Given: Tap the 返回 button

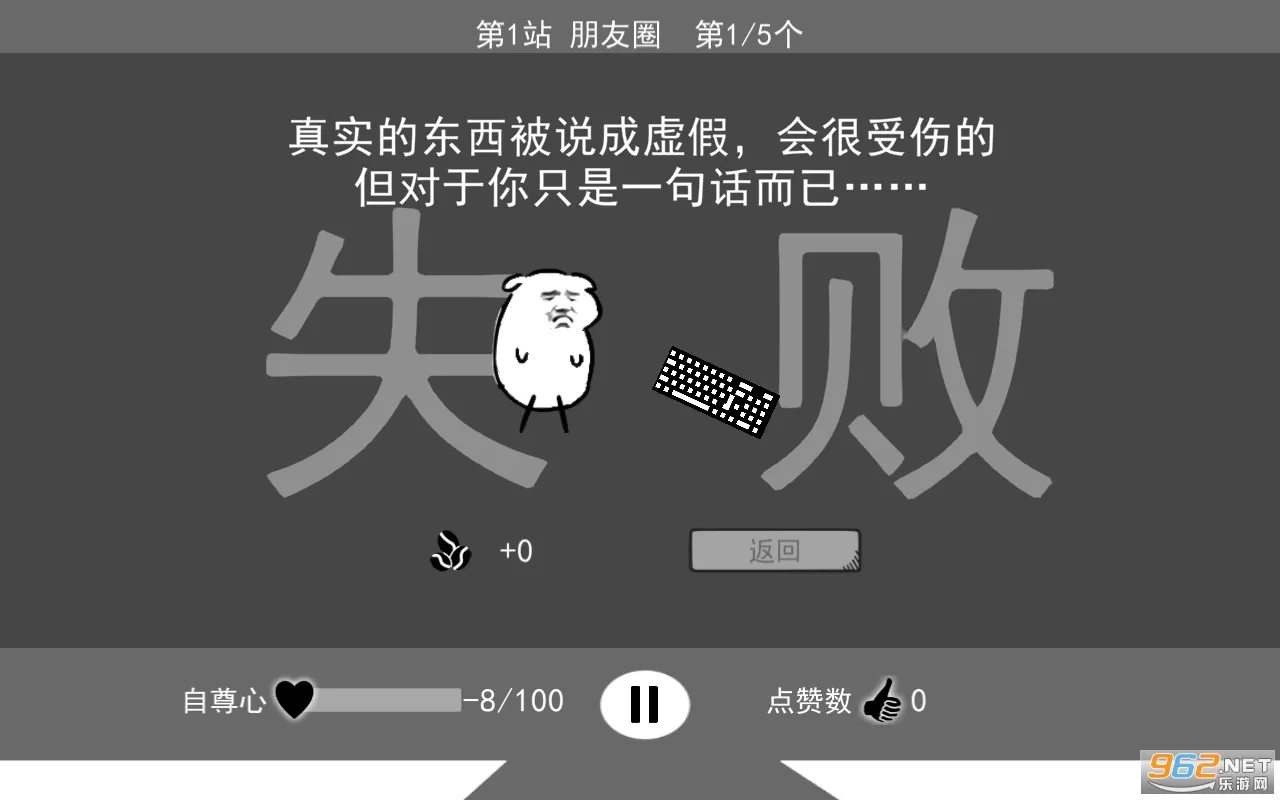Looking at the screenshot, I should pyautogui.click(x=774, y=551).
